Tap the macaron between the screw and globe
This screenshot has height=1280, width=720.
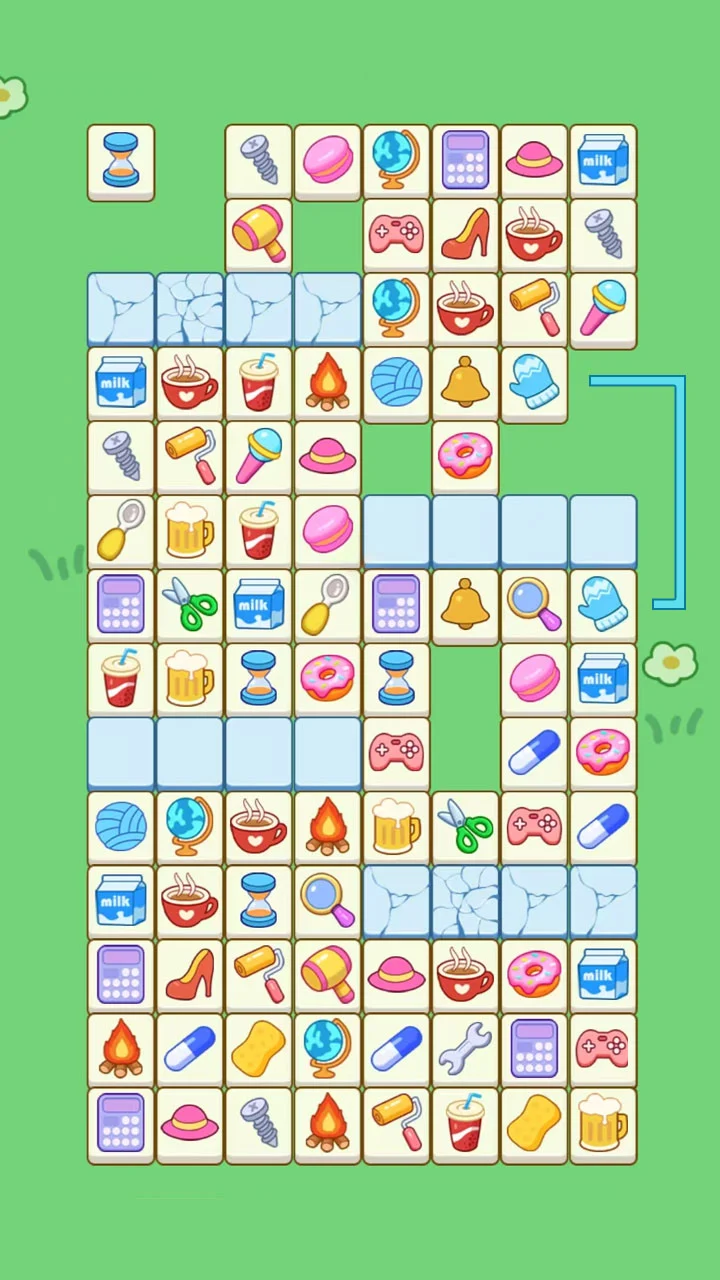pos(327,161)
